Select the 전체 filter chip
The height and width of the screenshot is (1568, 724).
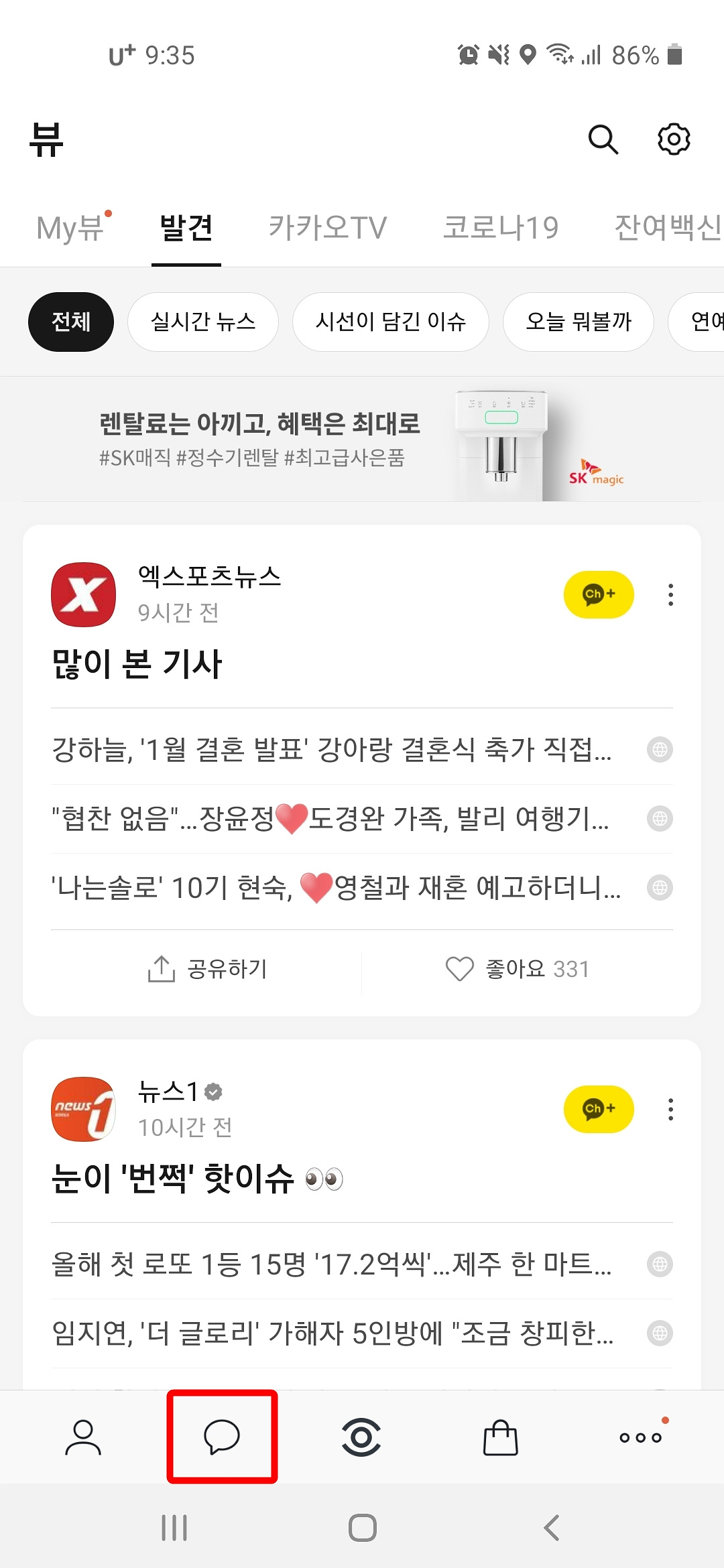click(70, 322)
